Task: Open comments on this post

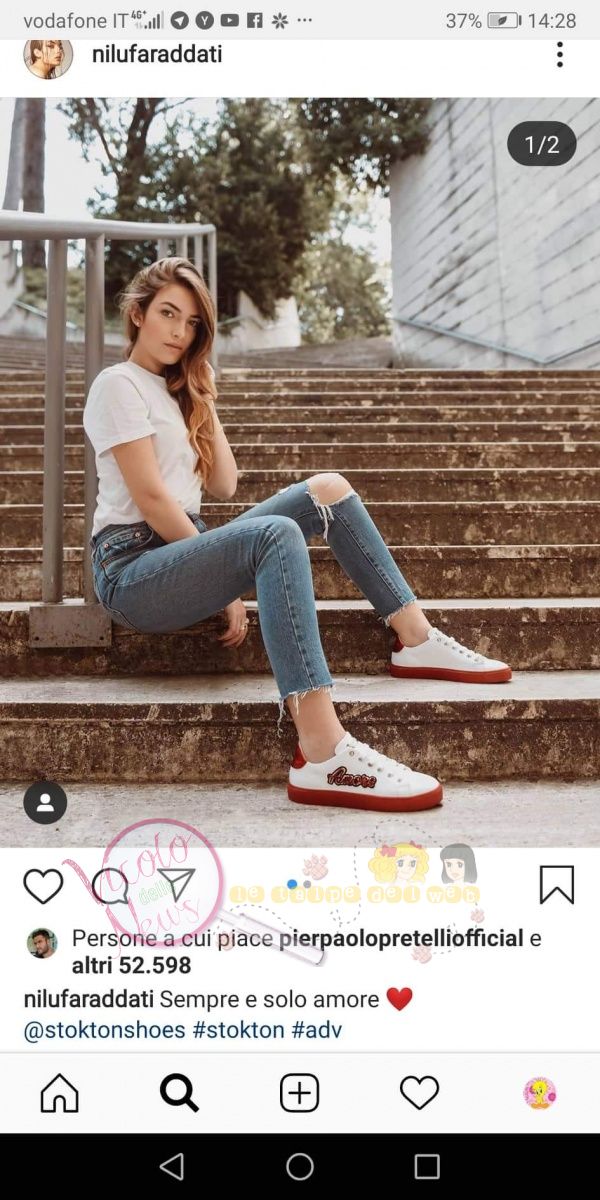Action: [109, 884]
